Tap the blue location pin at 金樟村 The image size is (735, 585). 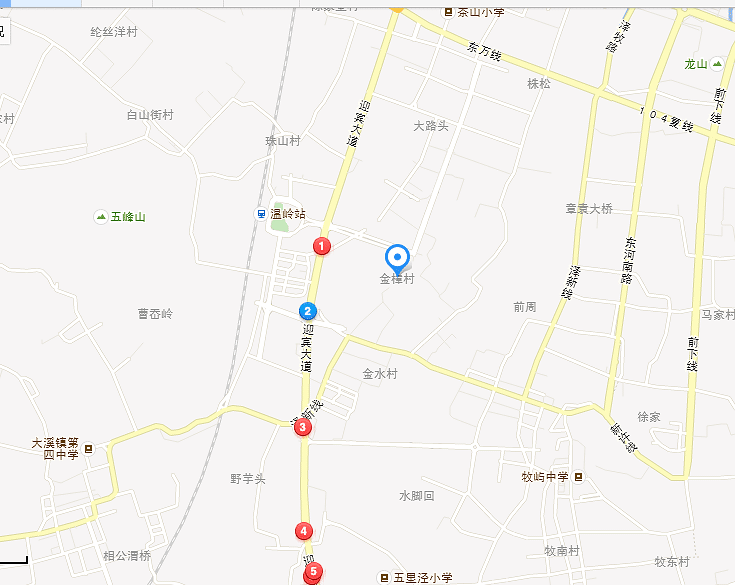[x=397, y=258]
